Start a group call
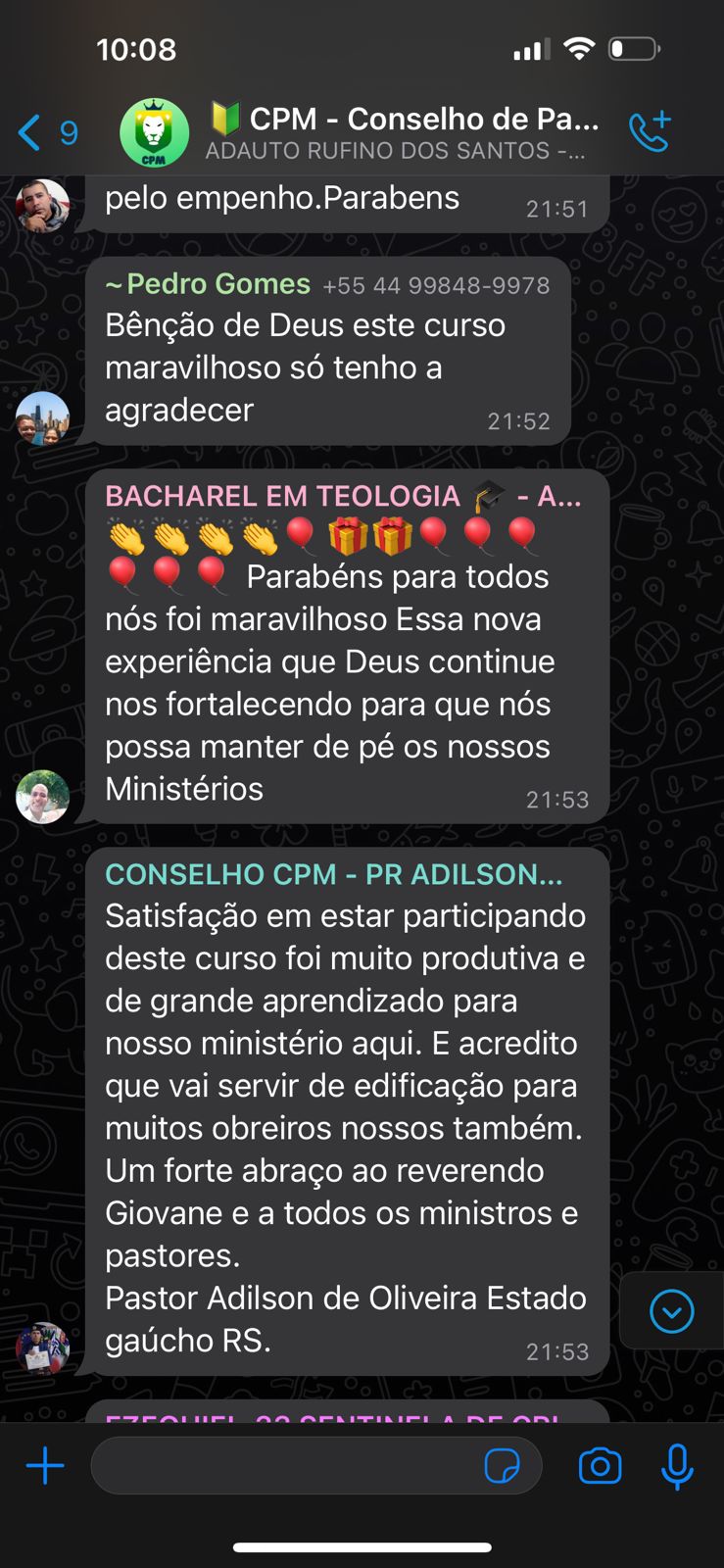 (x=650, y=132)
